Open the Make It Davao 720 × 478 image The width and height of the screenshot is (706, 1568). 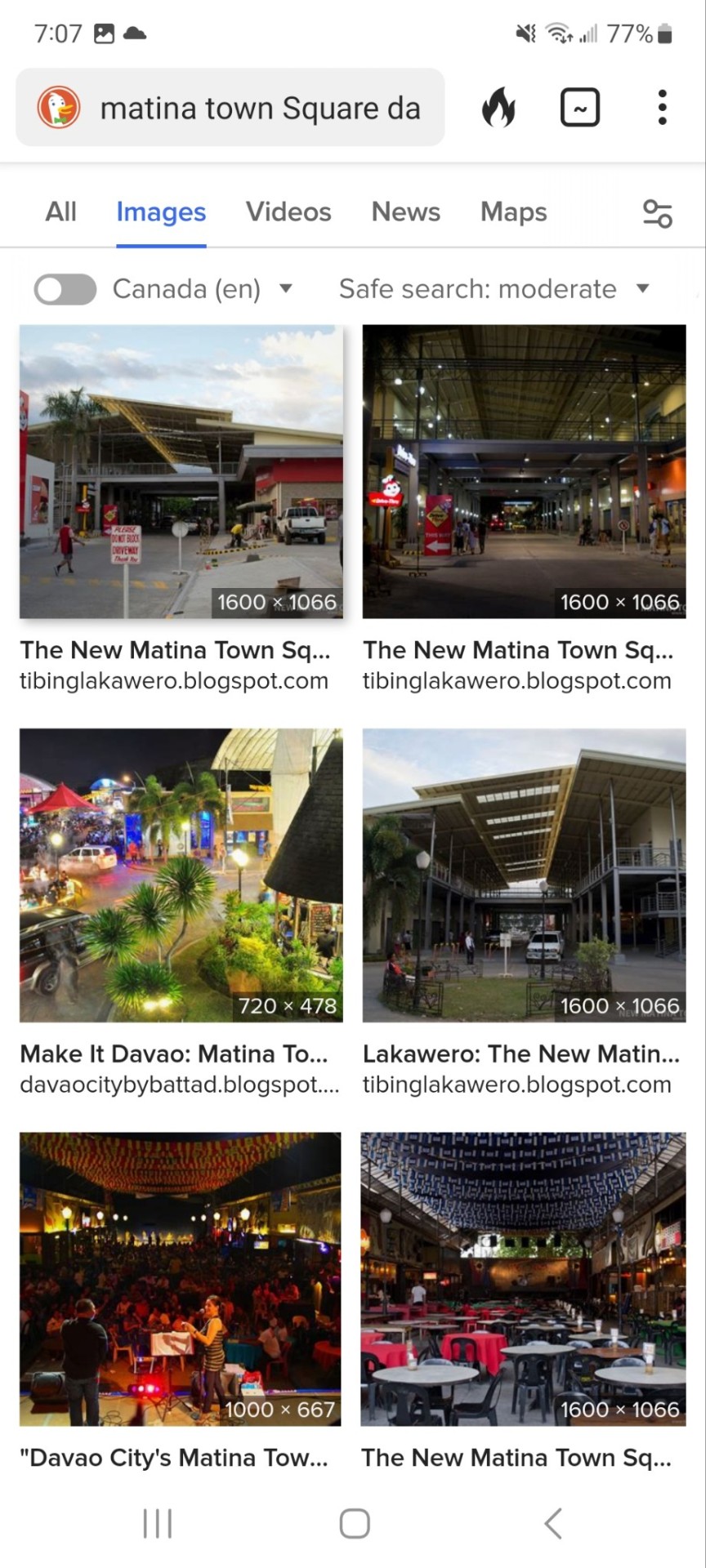click(181, 875)
